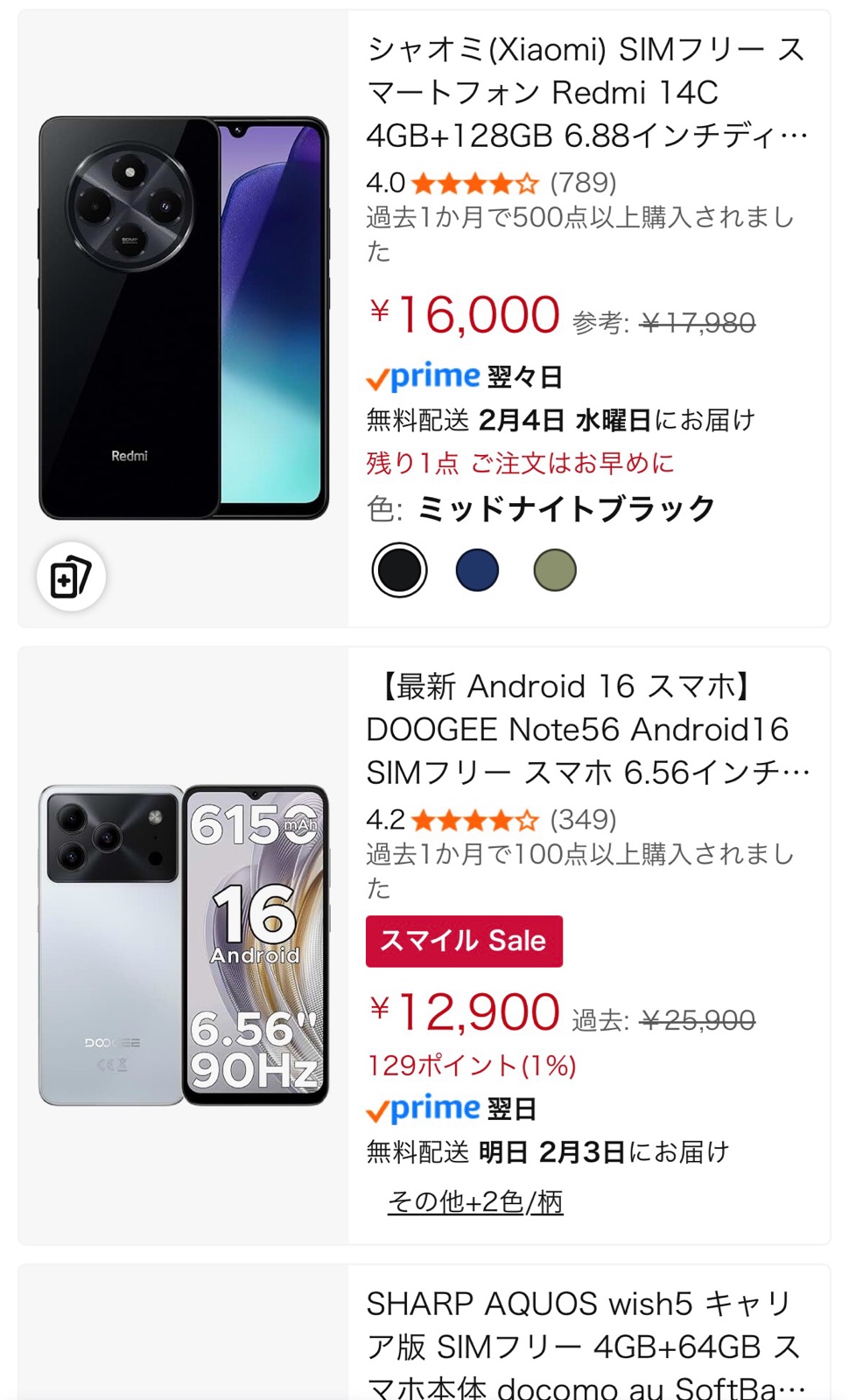Select the midnight black color swatch
The image size is (849, 1400).
tap(399, 570)
